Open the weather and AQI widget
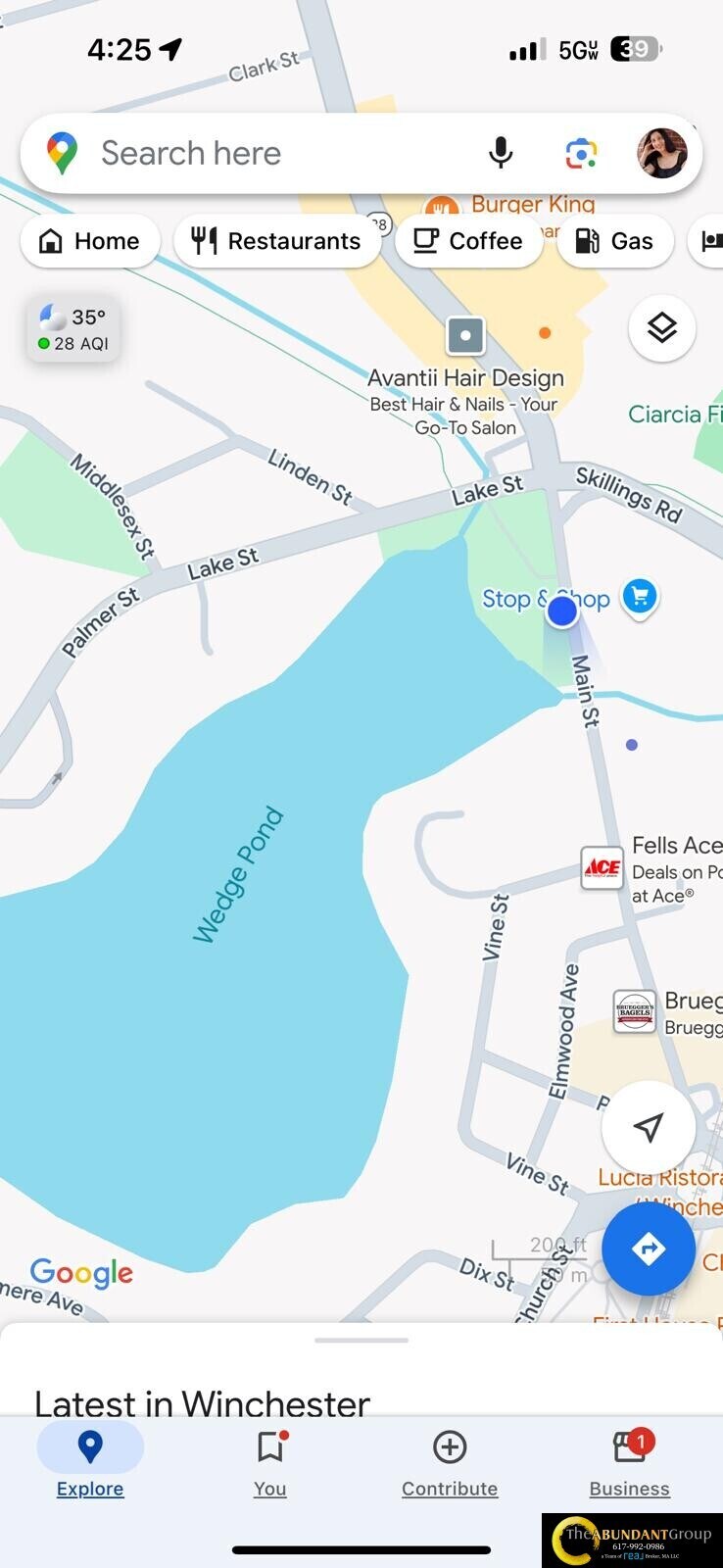723x1568 pixels. 73,329
